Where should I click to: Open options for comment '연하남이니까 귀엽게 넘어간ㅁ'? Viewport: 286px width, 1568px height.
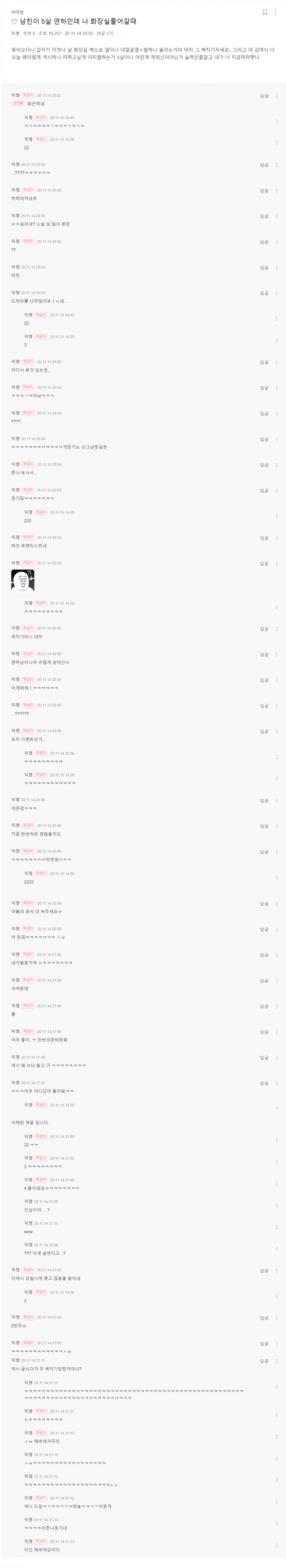276,655
